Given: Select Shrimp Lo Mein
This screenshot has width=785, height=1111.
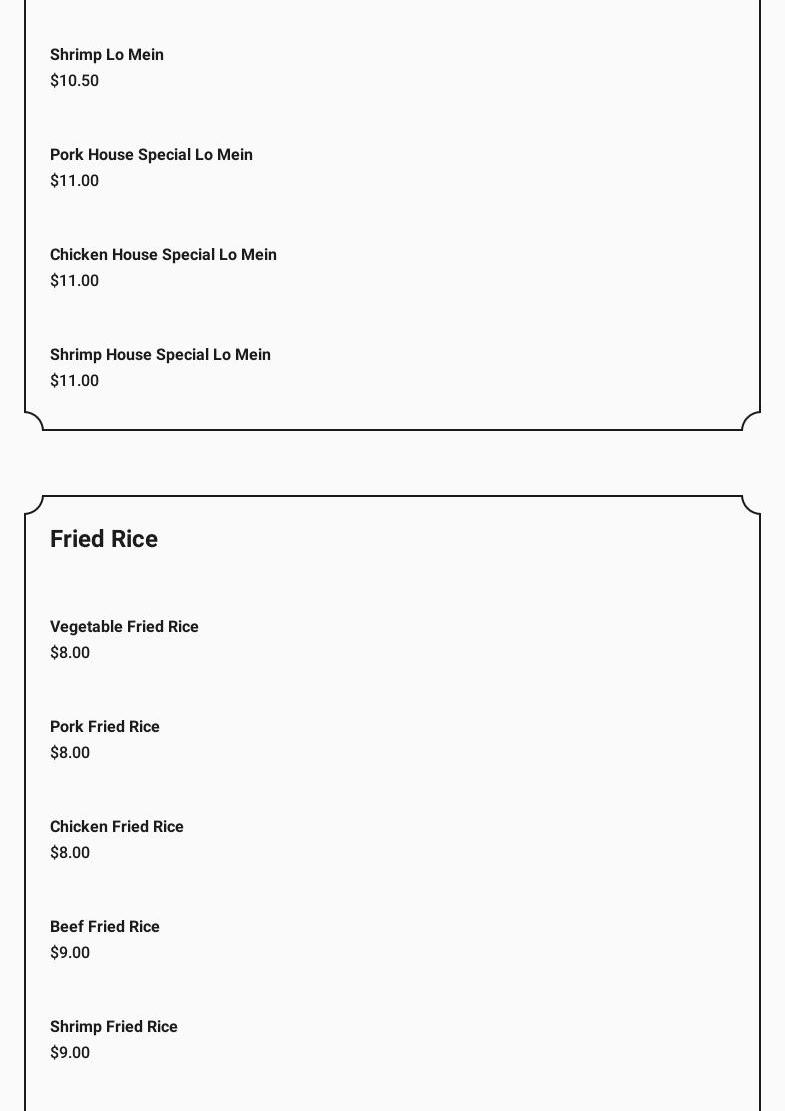Looking at the screenshot, I should tap(107, 55).
